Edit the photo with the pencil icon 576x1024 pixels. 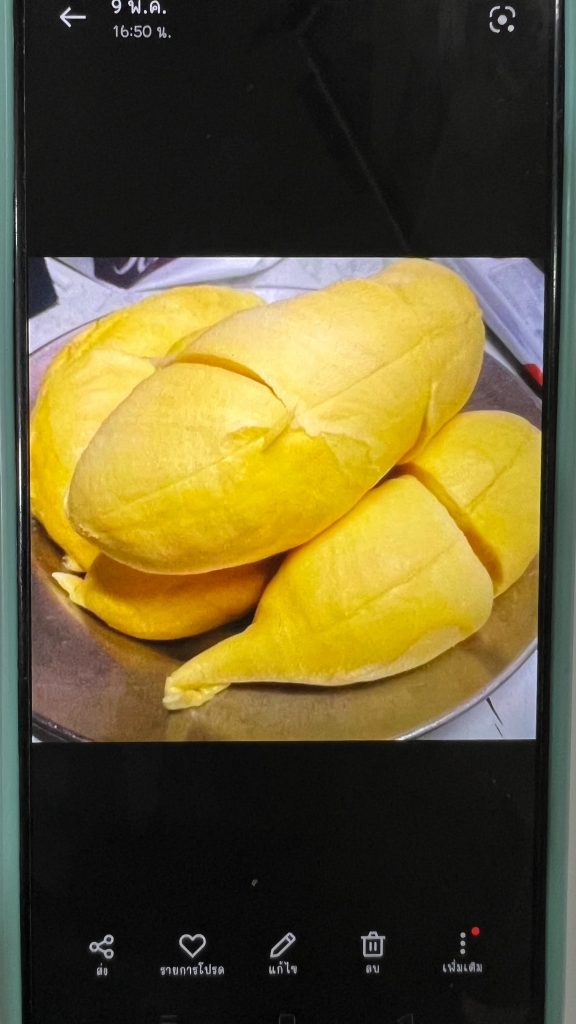point(283,953)
